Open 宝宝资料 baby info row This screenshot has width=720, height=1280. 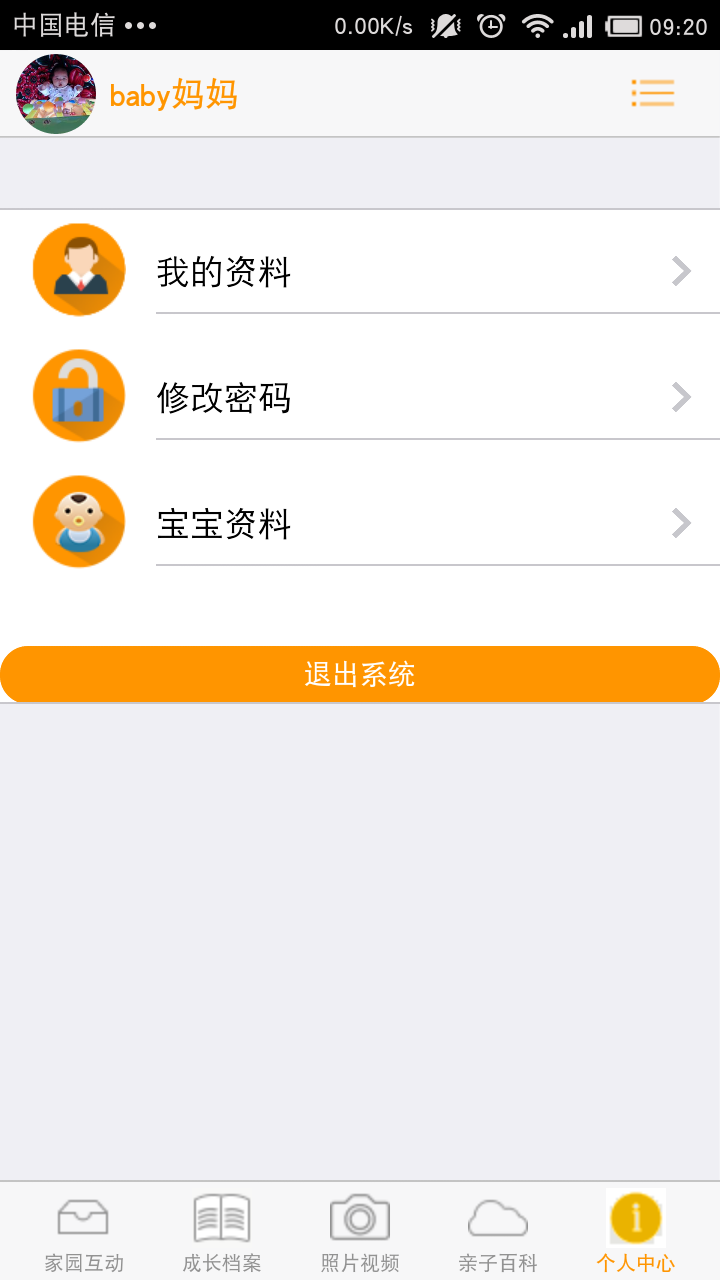pyautogui.click(x=360, y=523)
